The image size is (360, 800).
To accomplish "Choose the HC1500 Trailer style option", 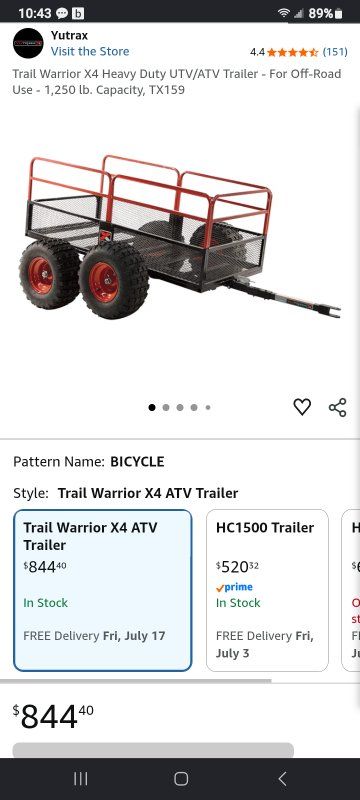I will click(267, 590).
